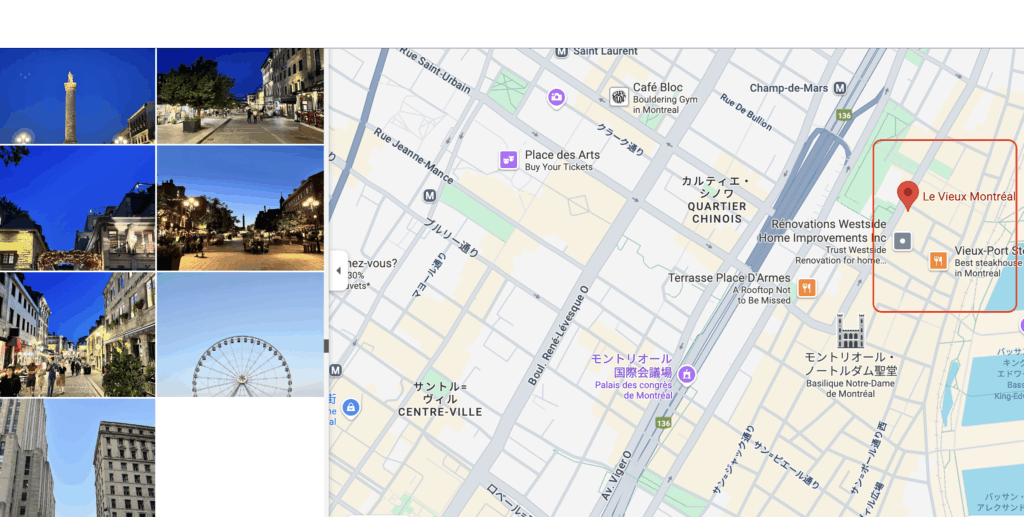View the crowded pedestrian street photo
This screenshot has height=517, width=1024.
point(77,335)
